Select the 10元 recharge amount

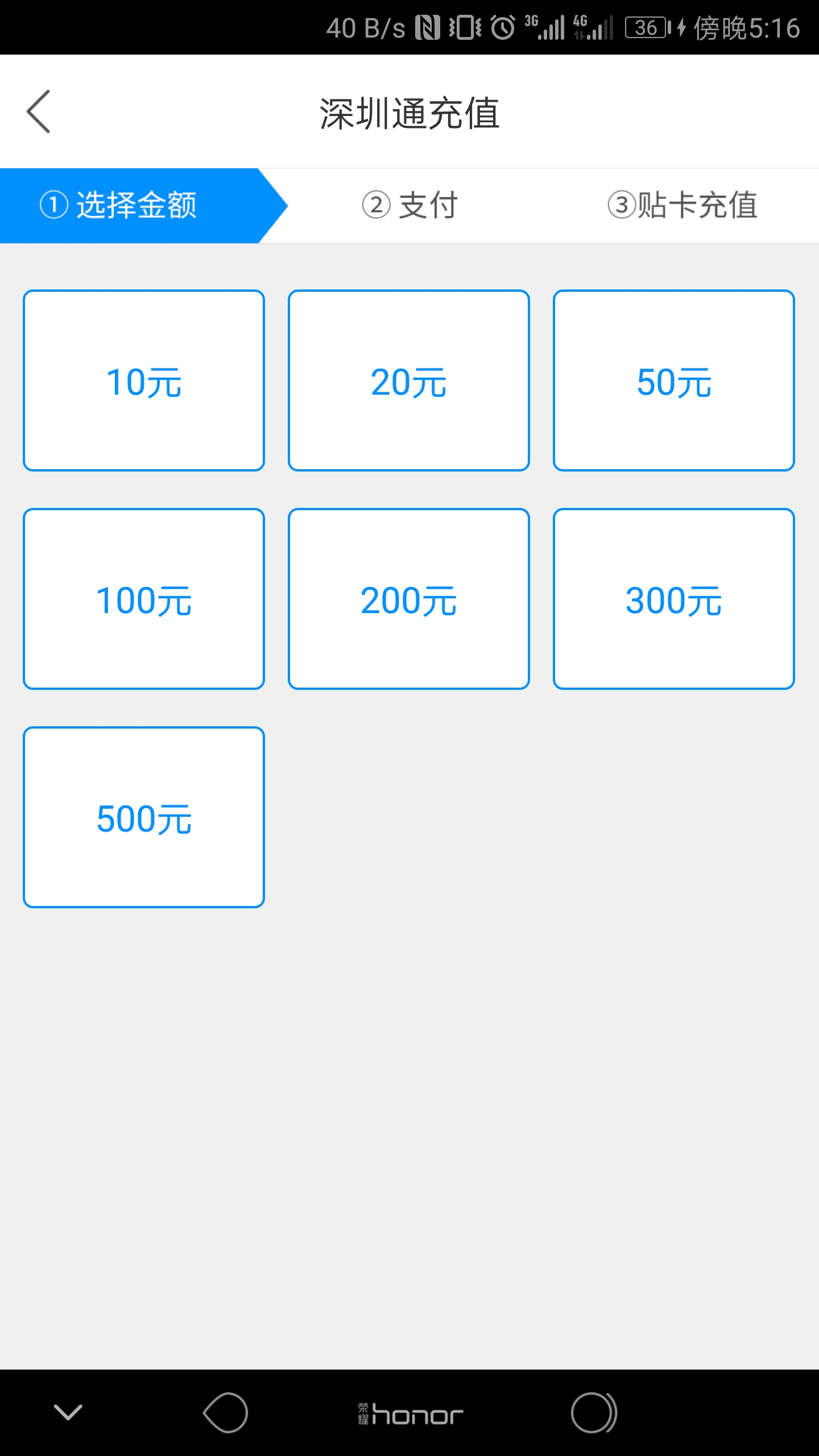(x=144, y=380)
